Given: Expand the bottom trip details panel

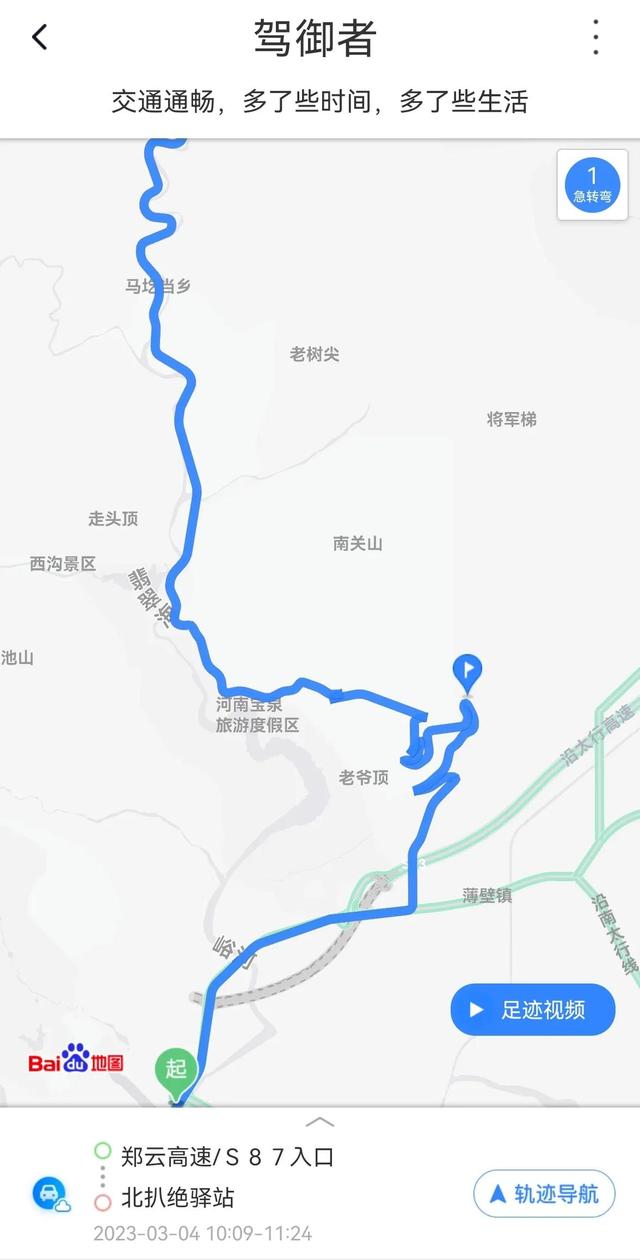Looking at the screenshot, I should pos(320,1122).
